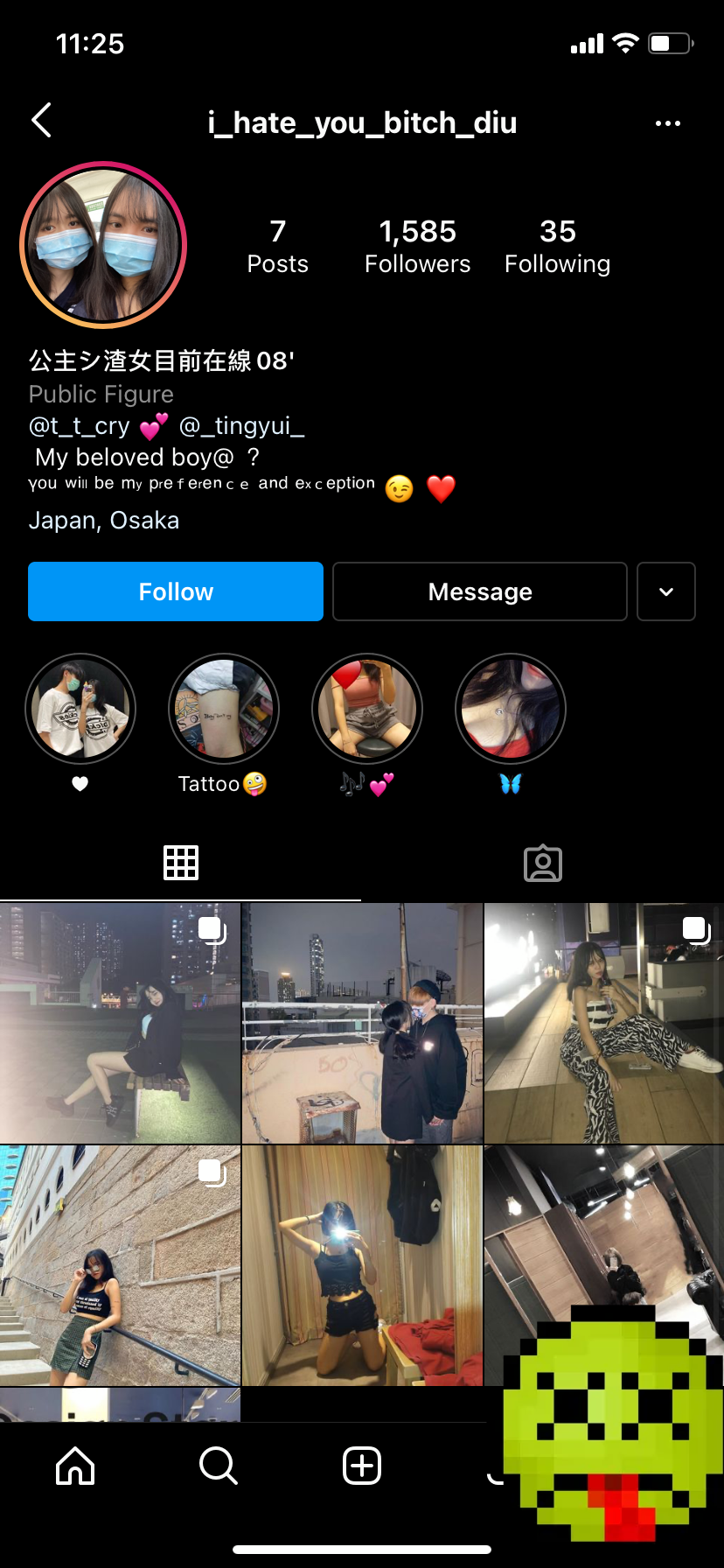The height and width of the screenshot is (1568, 724).
Task: Go back using the back arrow
Action: coord(41,121)
